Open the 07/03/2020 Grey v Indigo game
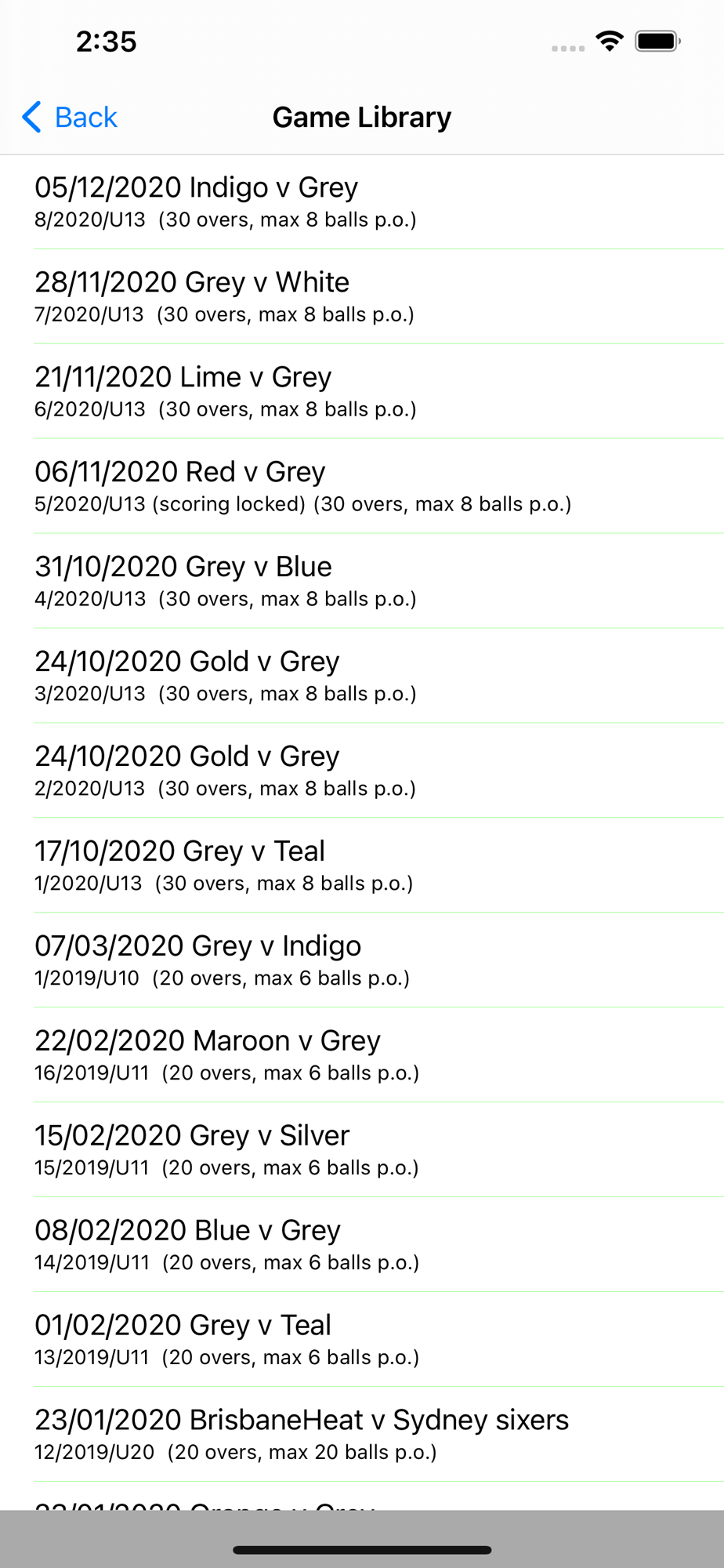Viewport: 724px width, 1568px height. pyautogui.click(x=362, y=961)
